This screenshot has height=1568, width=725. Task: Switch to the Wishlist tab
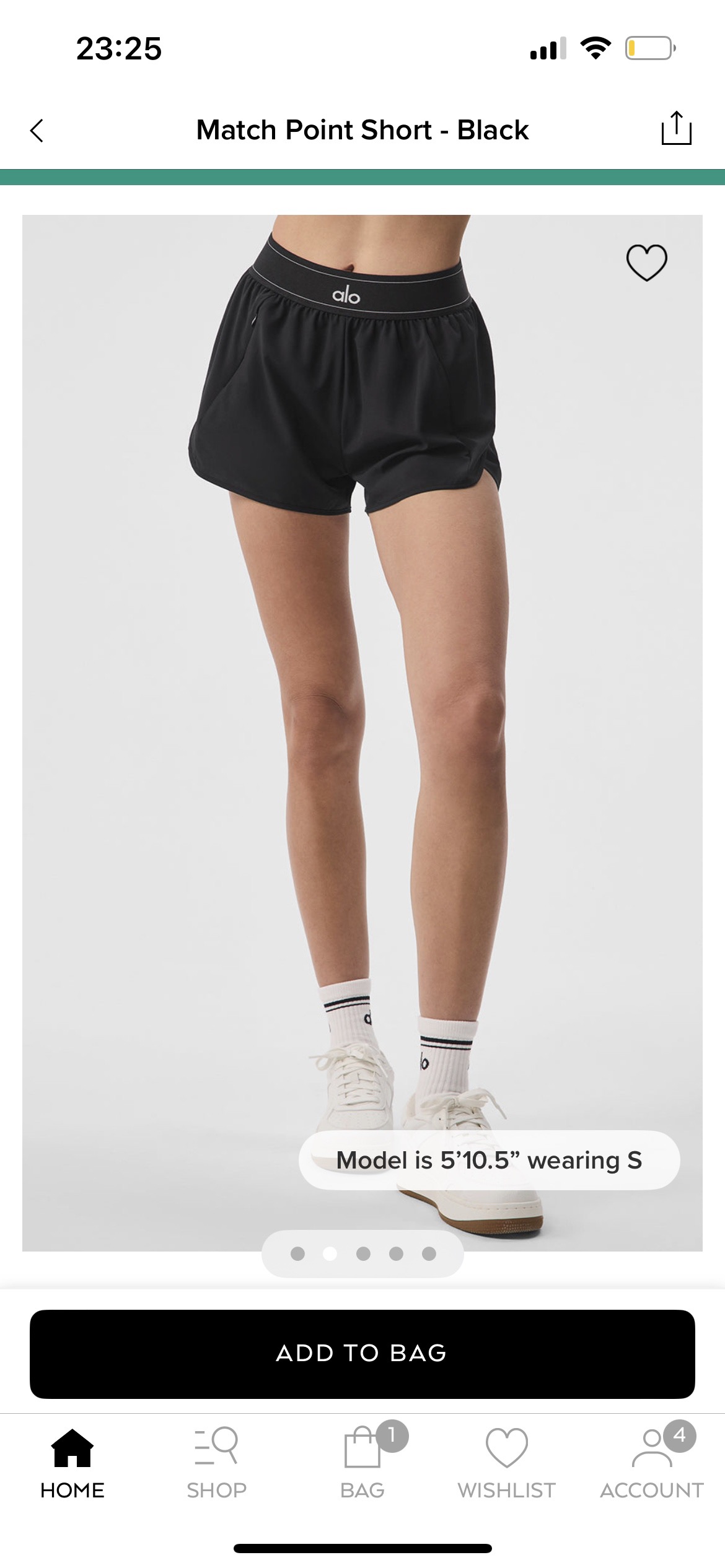click(x=507, y=1463)
